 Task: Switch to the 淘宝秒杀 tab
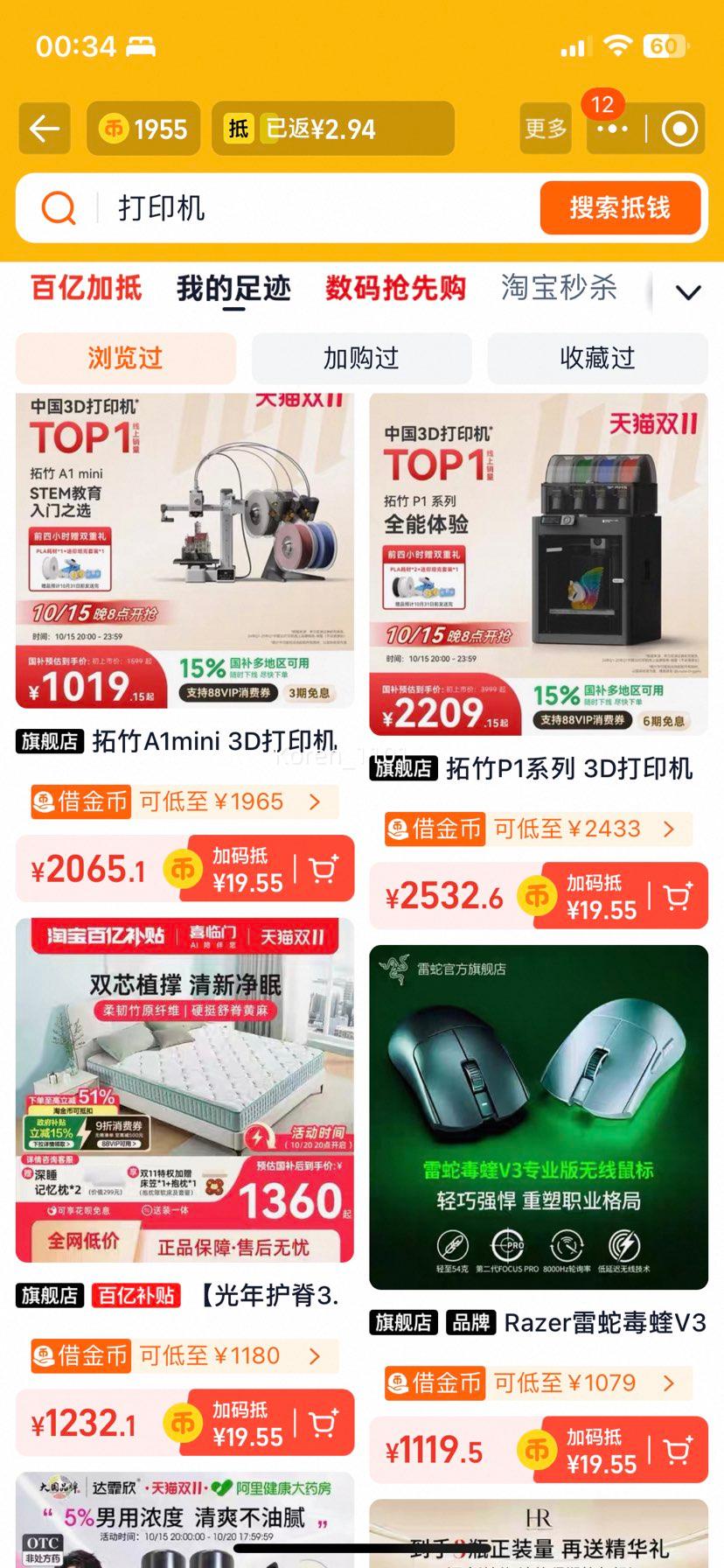pyautogui.click(x=559, y=288)
